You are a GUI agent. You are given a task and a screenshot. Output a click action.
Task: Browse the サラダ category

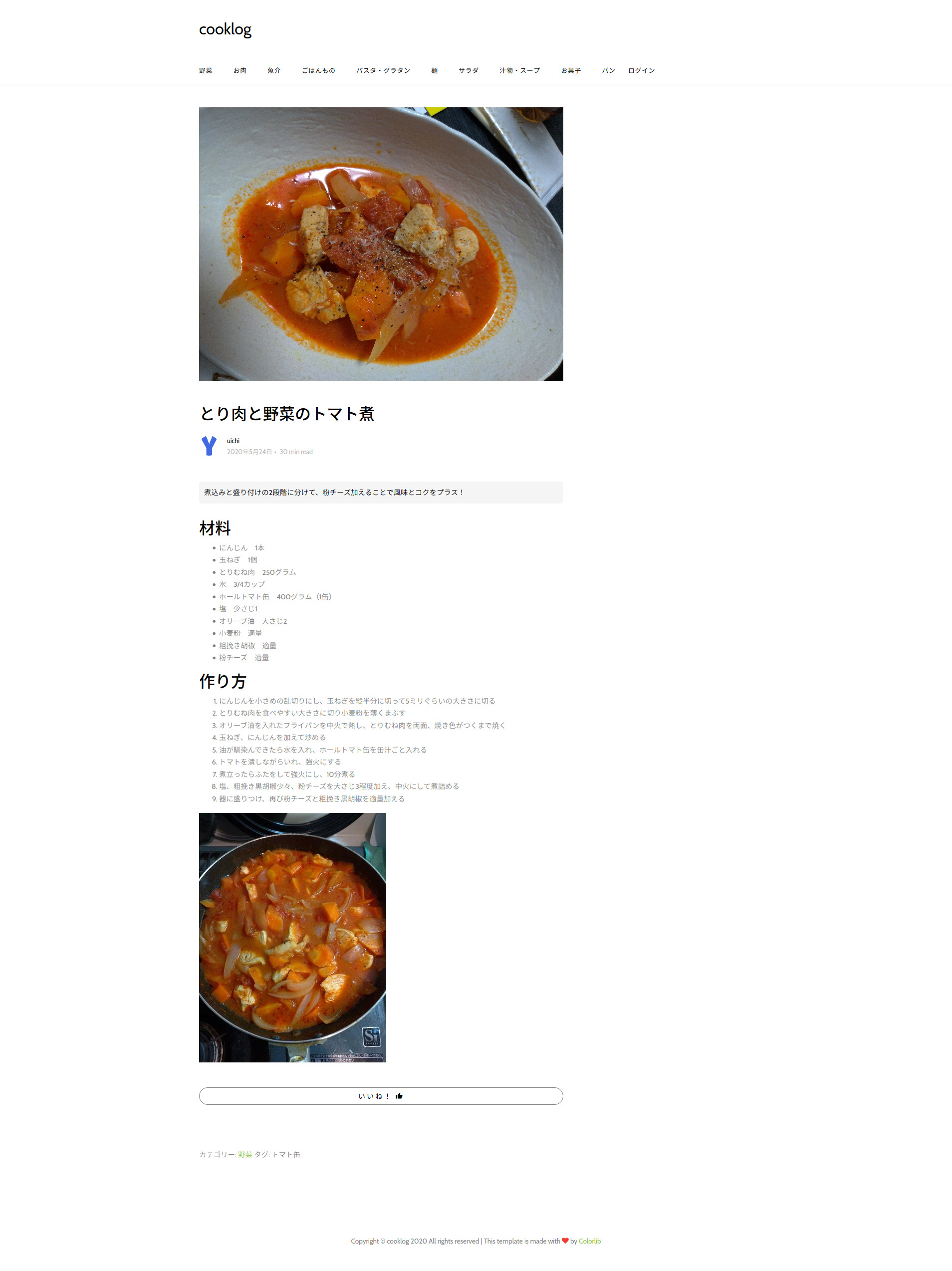point(468,71)
